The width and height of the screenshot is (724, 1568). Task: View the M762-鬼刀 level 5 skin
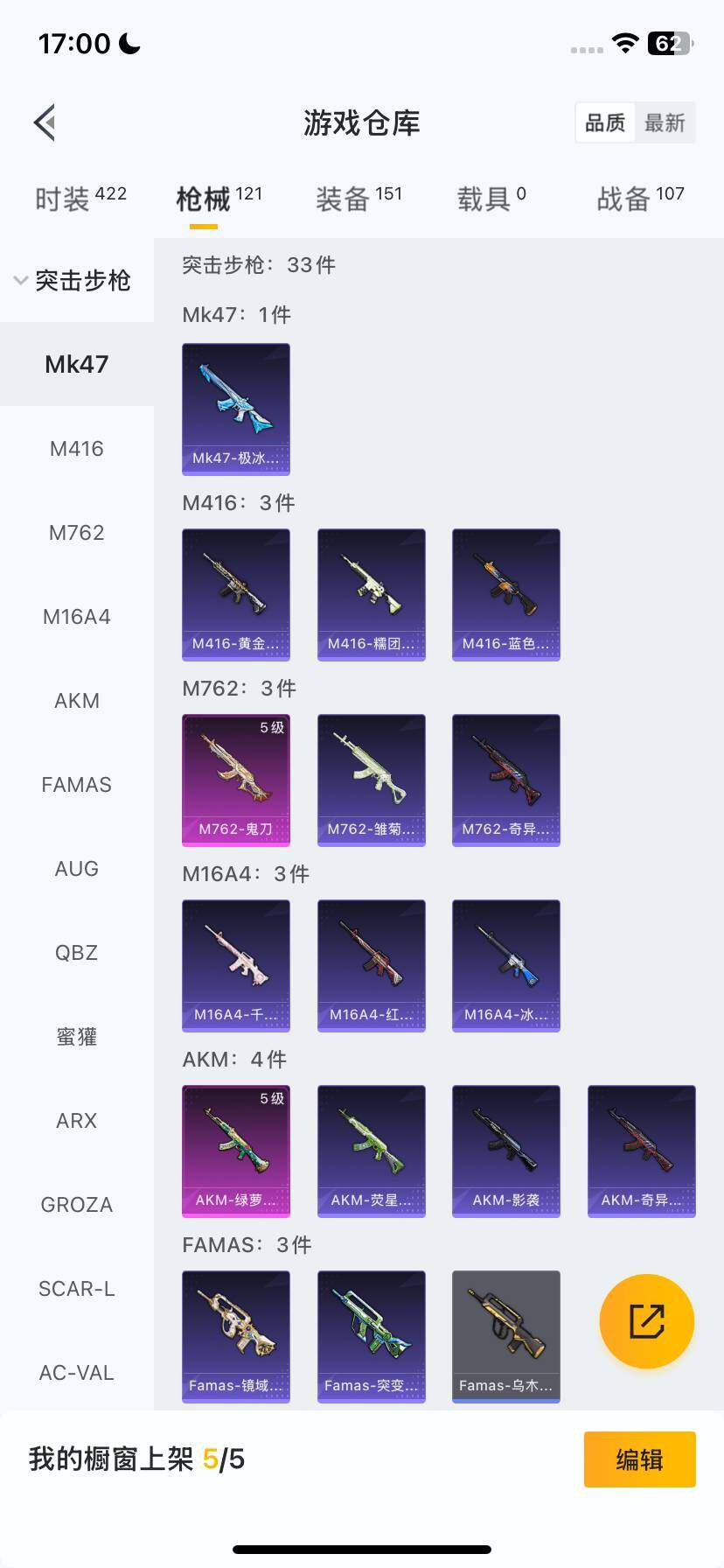pyautogui.click(x=236, y=780)
